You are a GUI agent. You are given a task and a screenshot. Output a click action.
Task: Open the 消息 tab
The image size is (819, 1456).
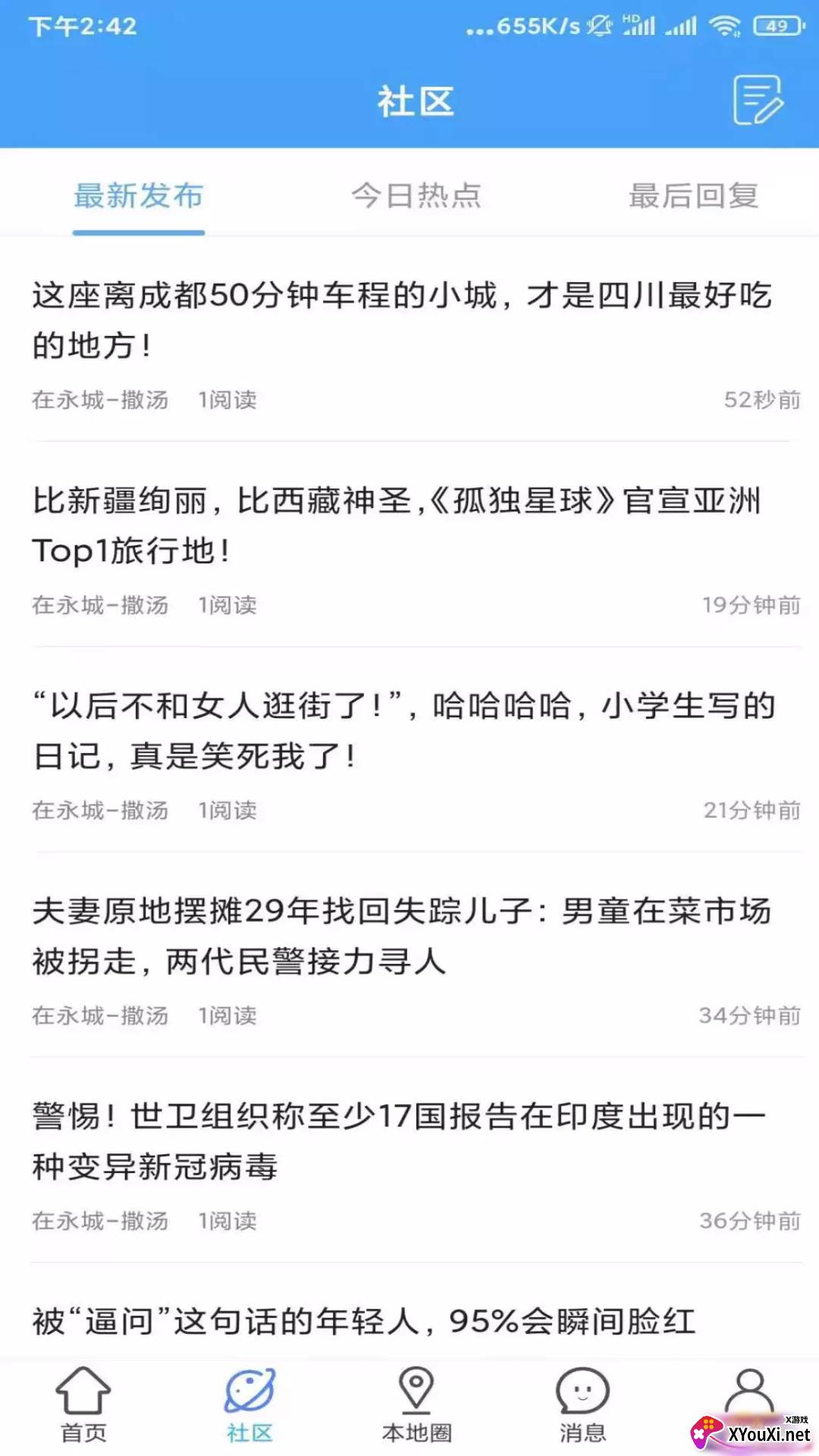pyautogui.click(x=582, y=1404)
